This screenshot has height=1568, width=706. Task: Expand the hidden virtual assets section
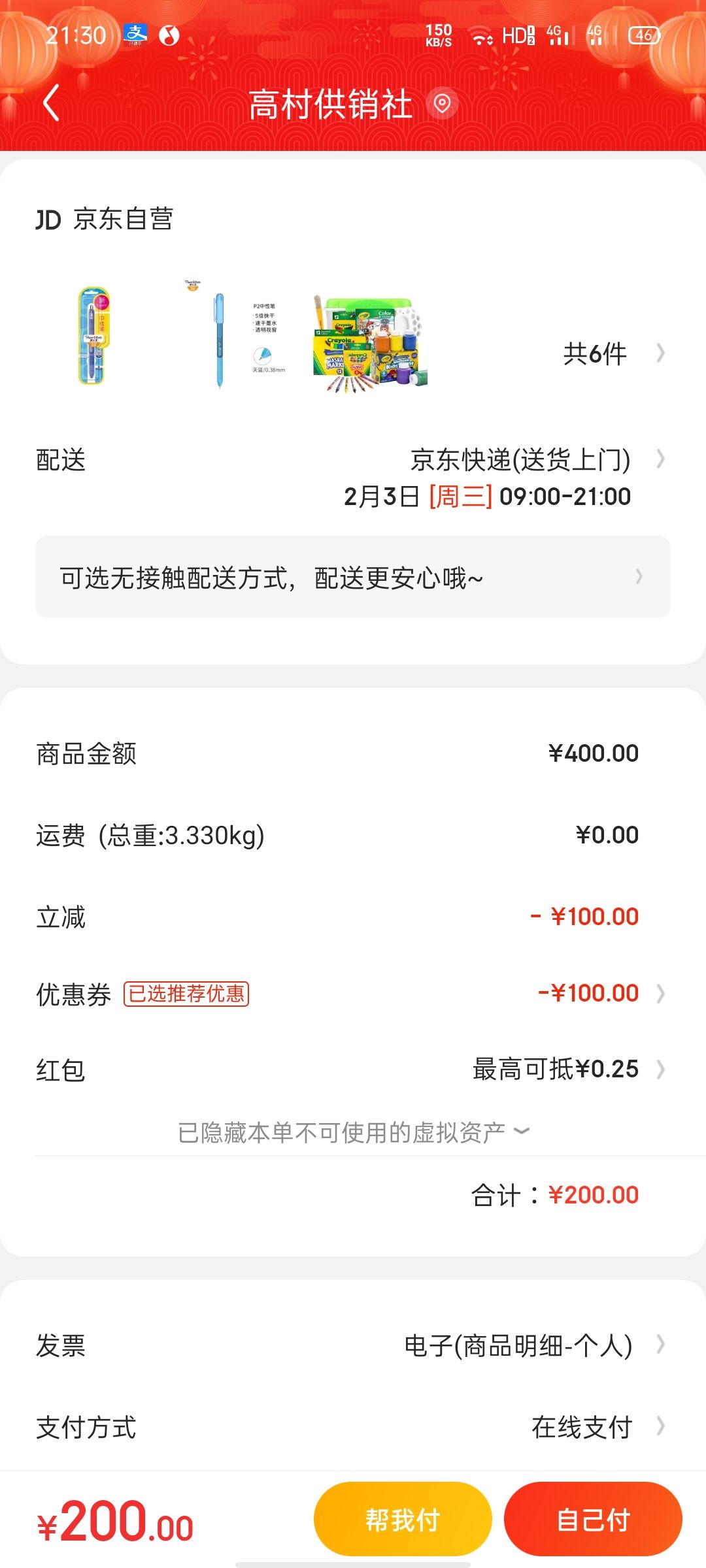(x=353, y=1129)
